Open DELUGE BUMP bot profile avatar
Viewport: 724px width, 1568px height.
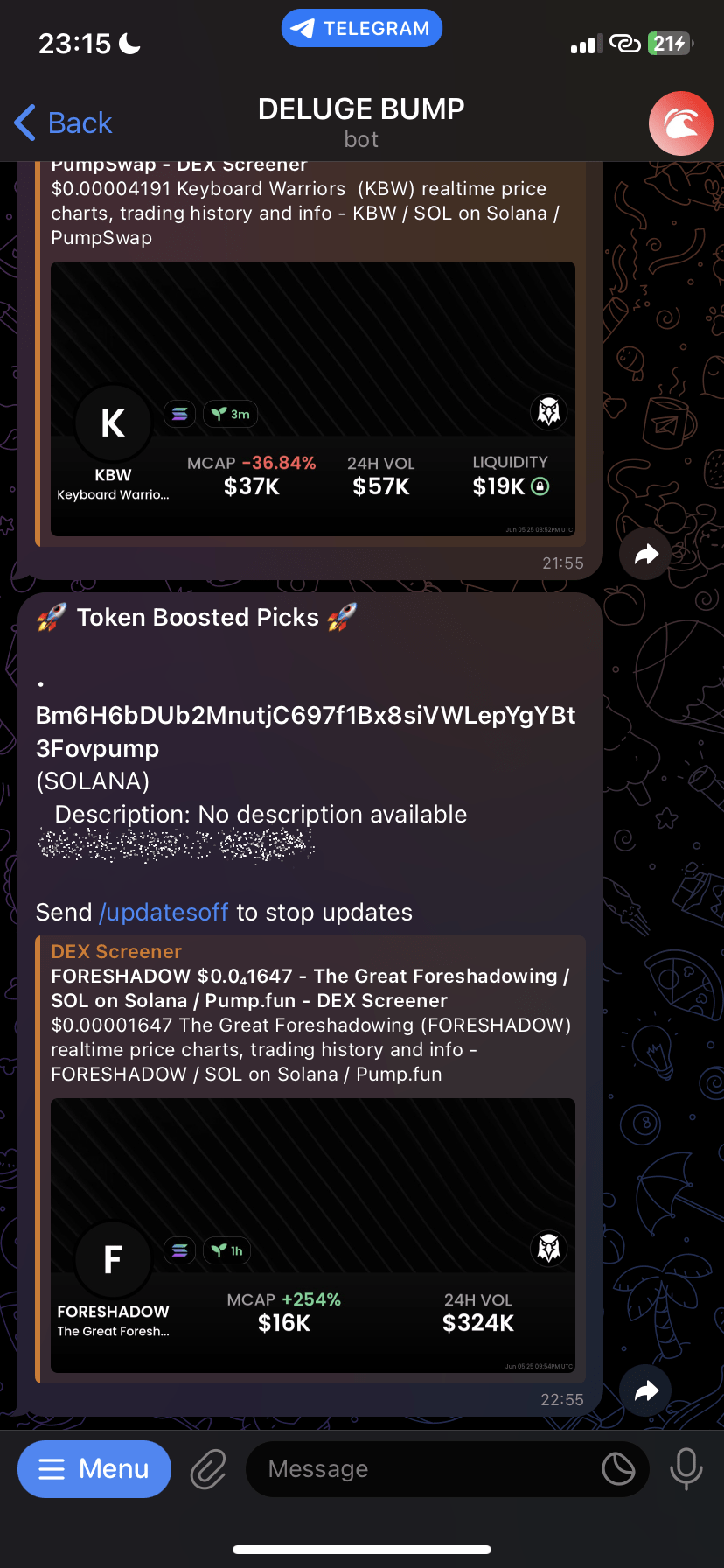[x=680, y=123]
